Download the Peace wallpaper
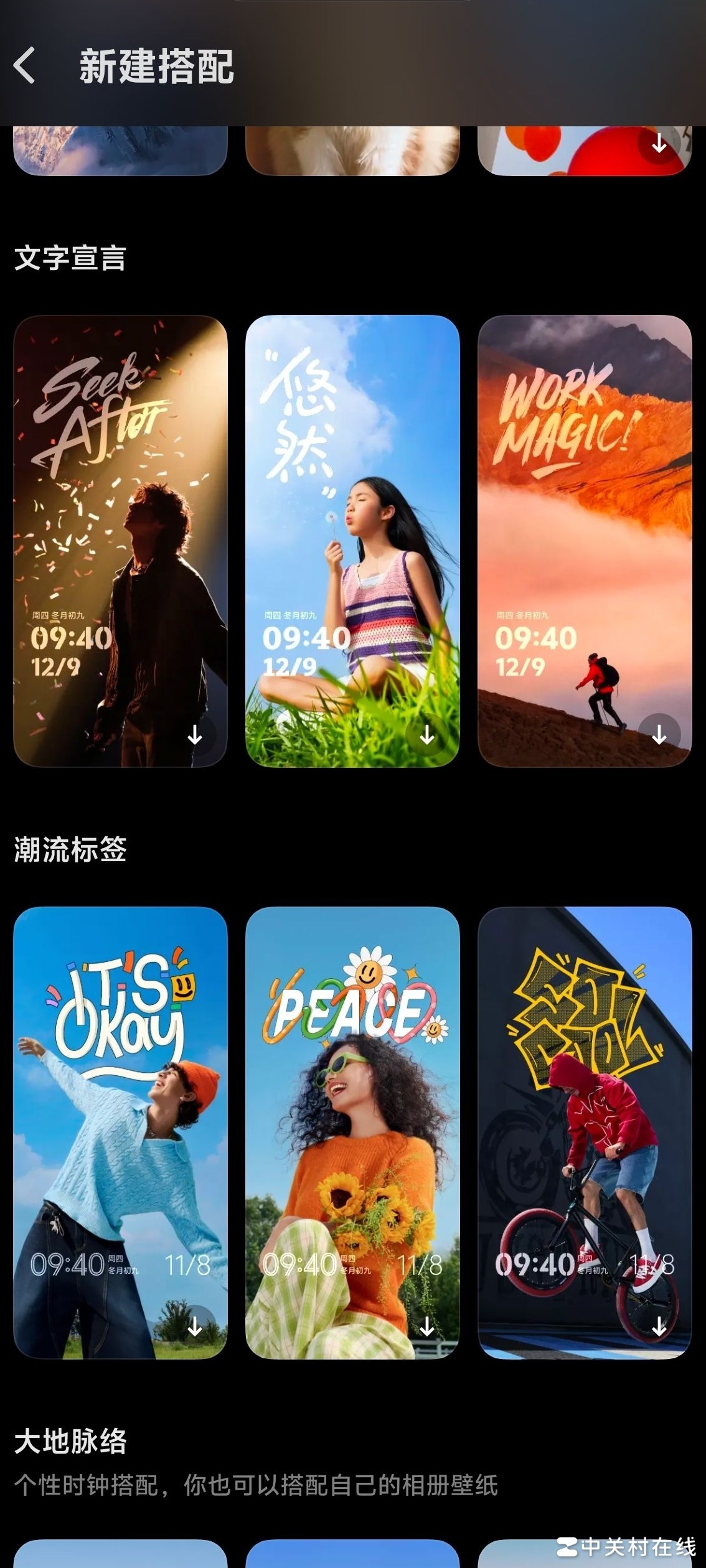 (427, 1326)
